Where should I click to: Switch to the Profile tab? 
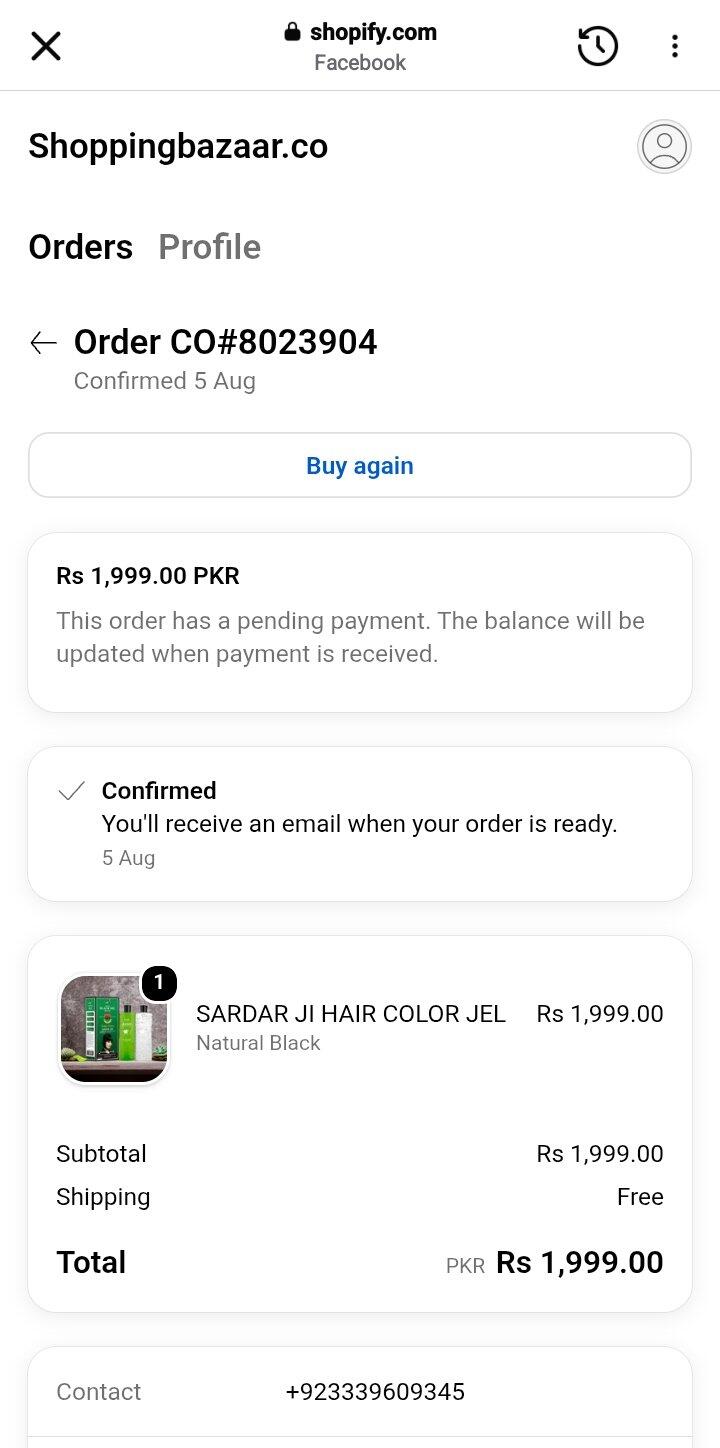click(x=210, y=247)
